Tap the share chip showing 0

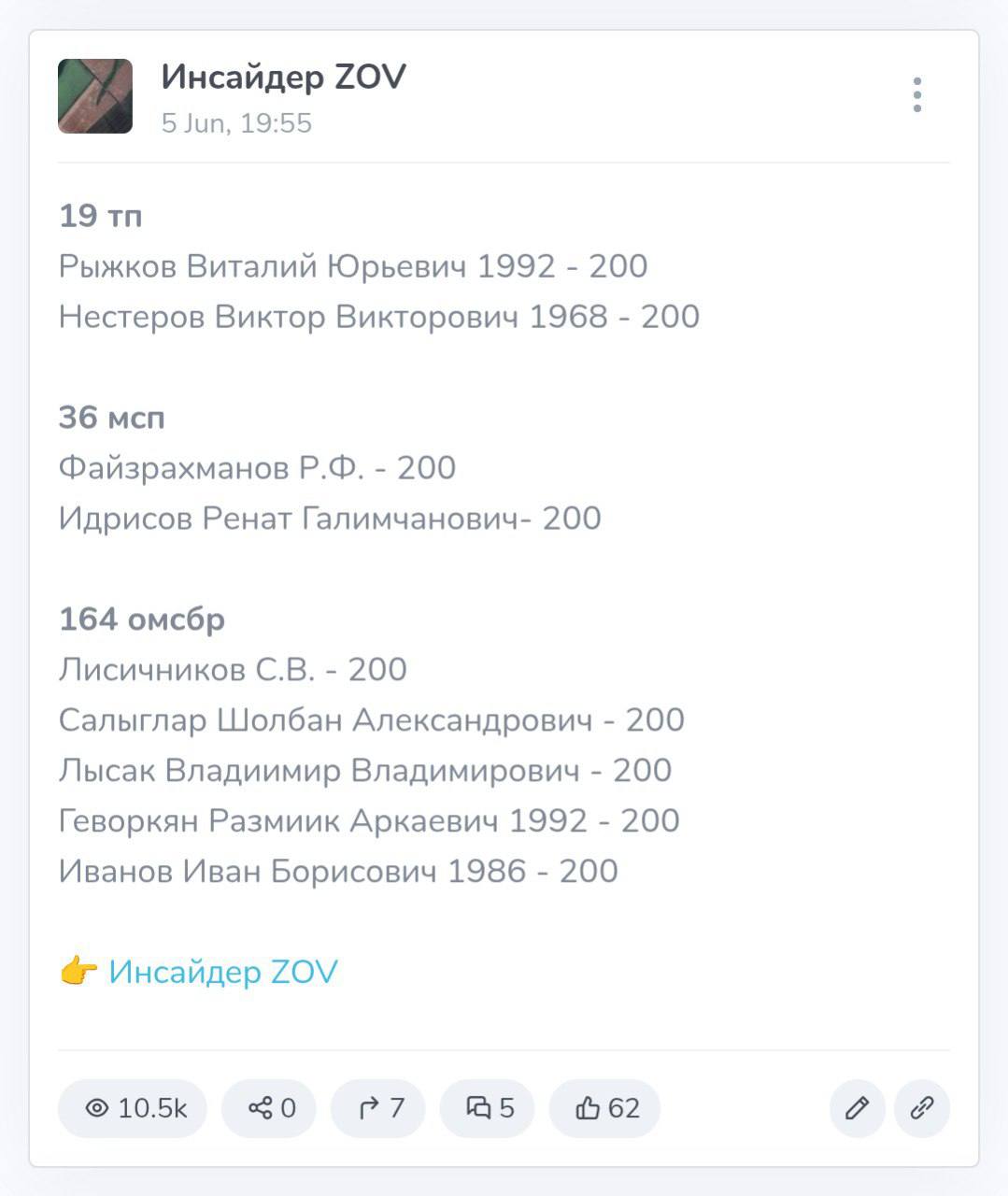coord(269,1108)
